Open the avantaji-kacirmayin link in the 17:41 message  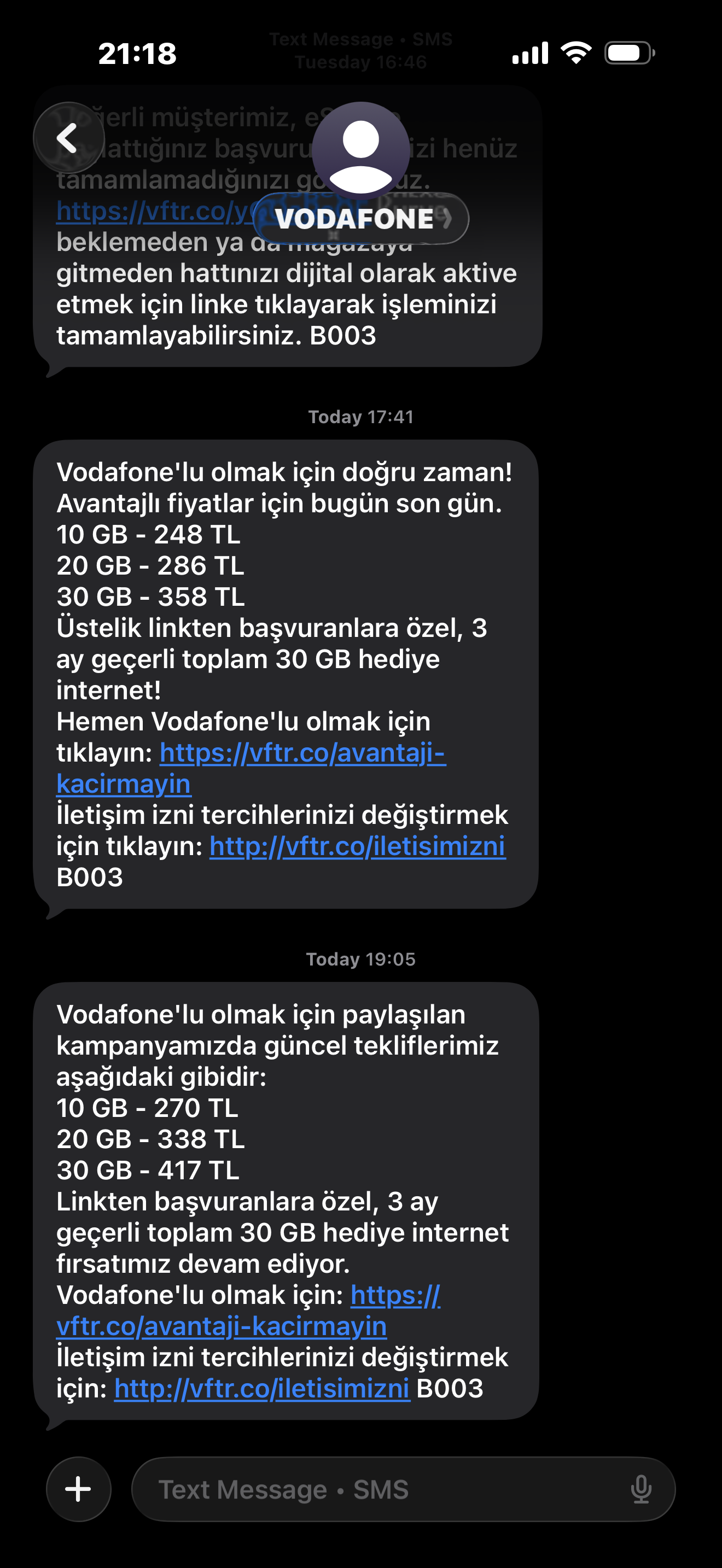[302, 753]
